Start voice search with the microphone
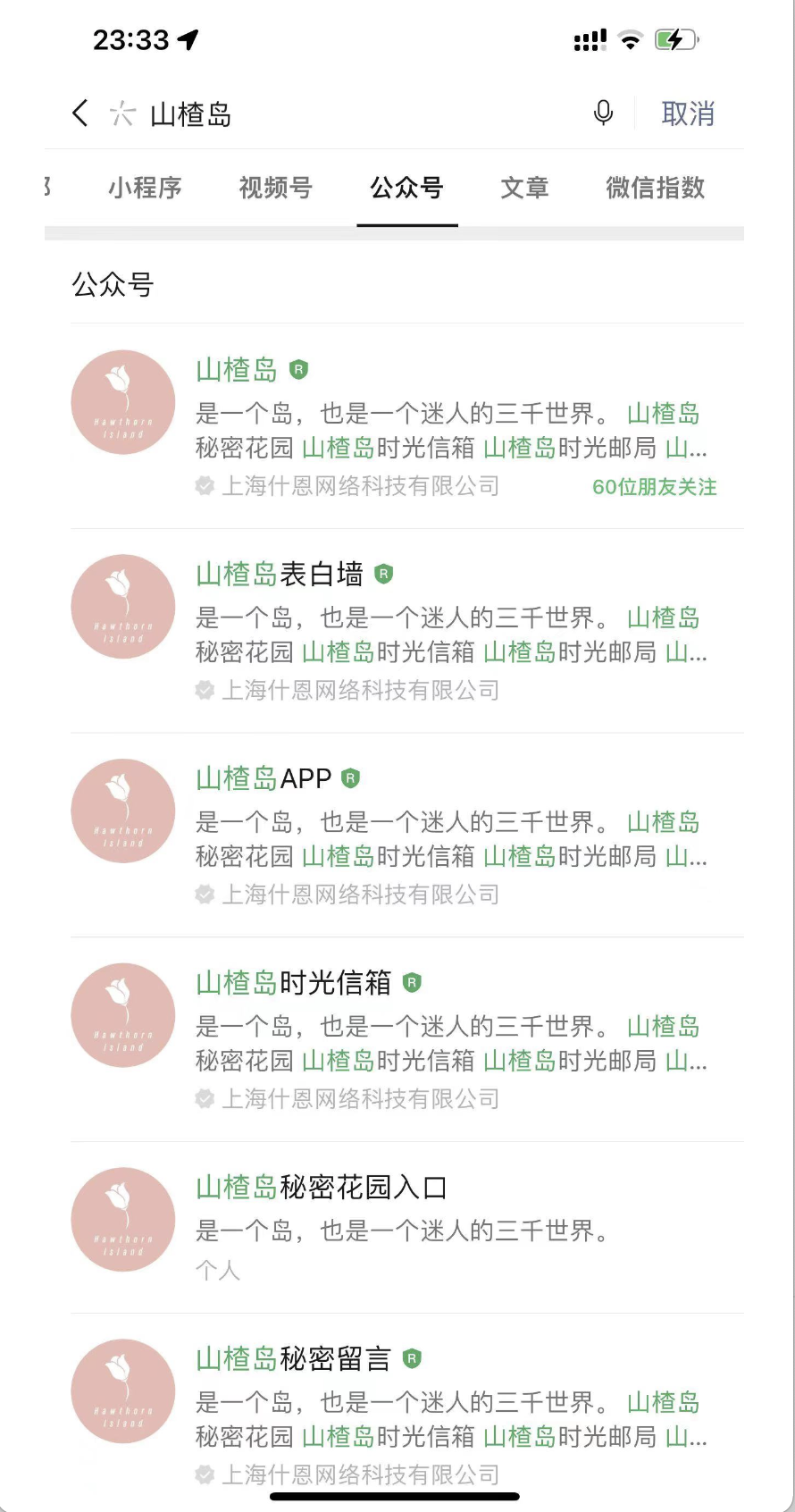 click(603, 113)
